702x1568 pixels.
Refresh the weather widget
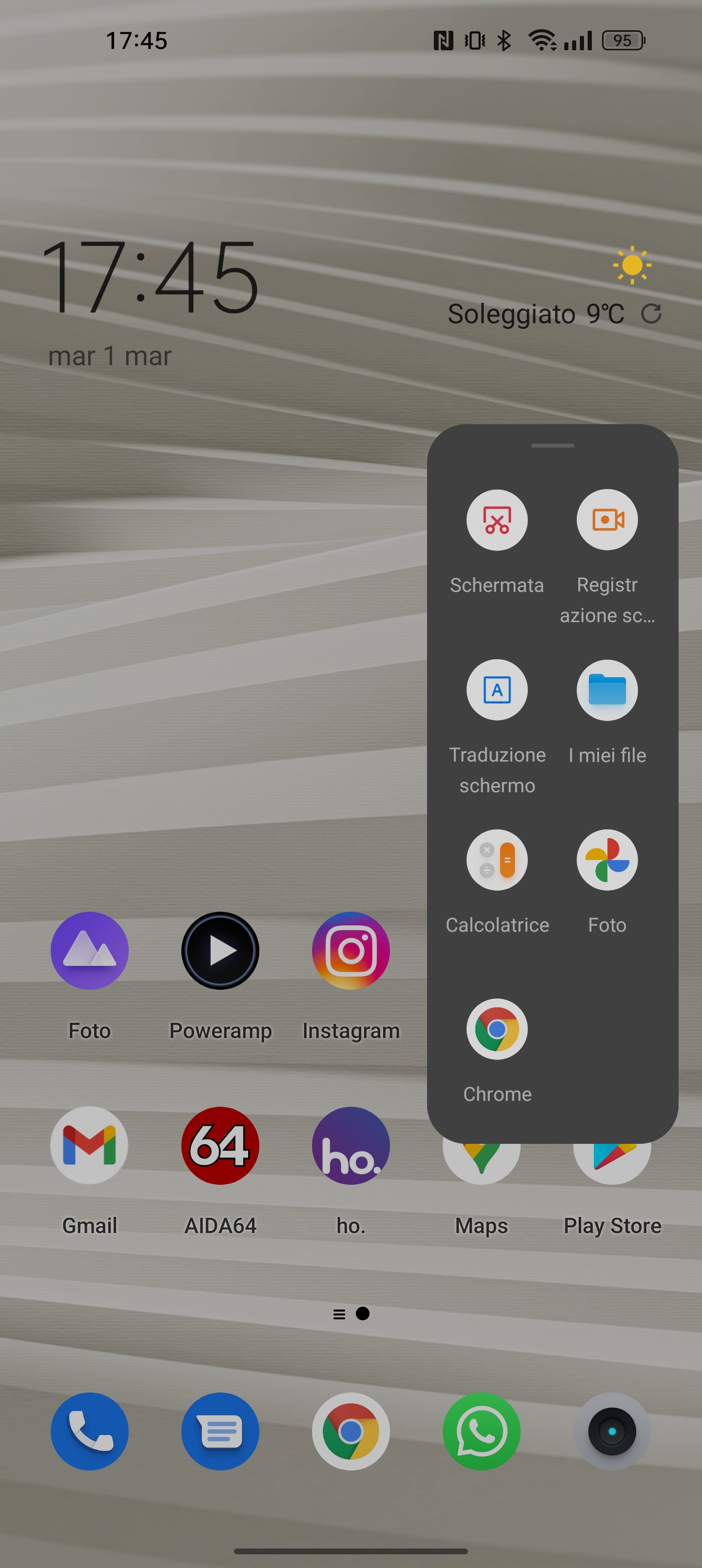(x=651, y=314)
